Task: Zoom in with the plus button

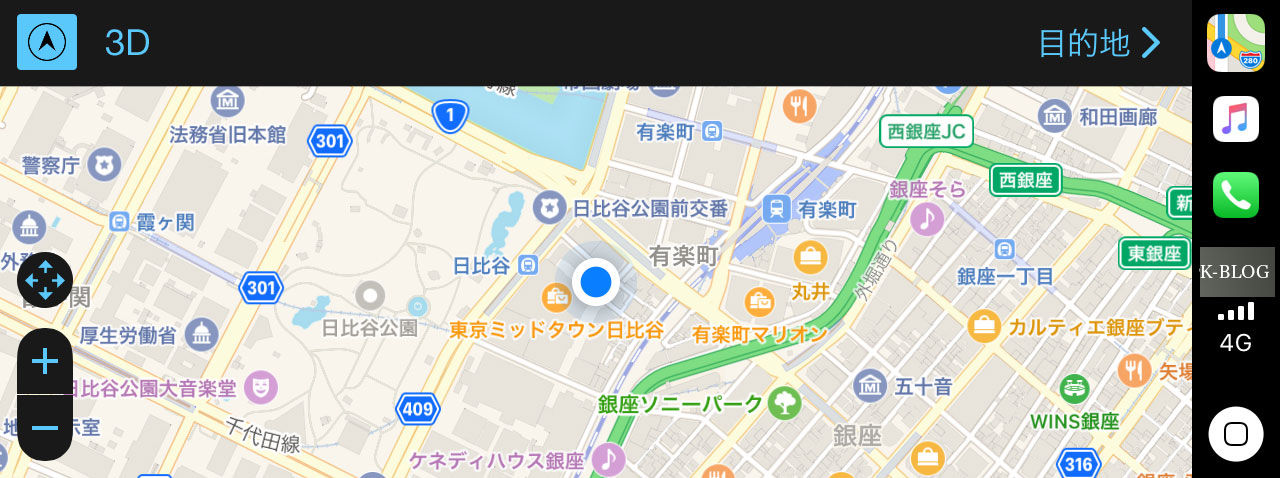Action: tap(45, 362)
